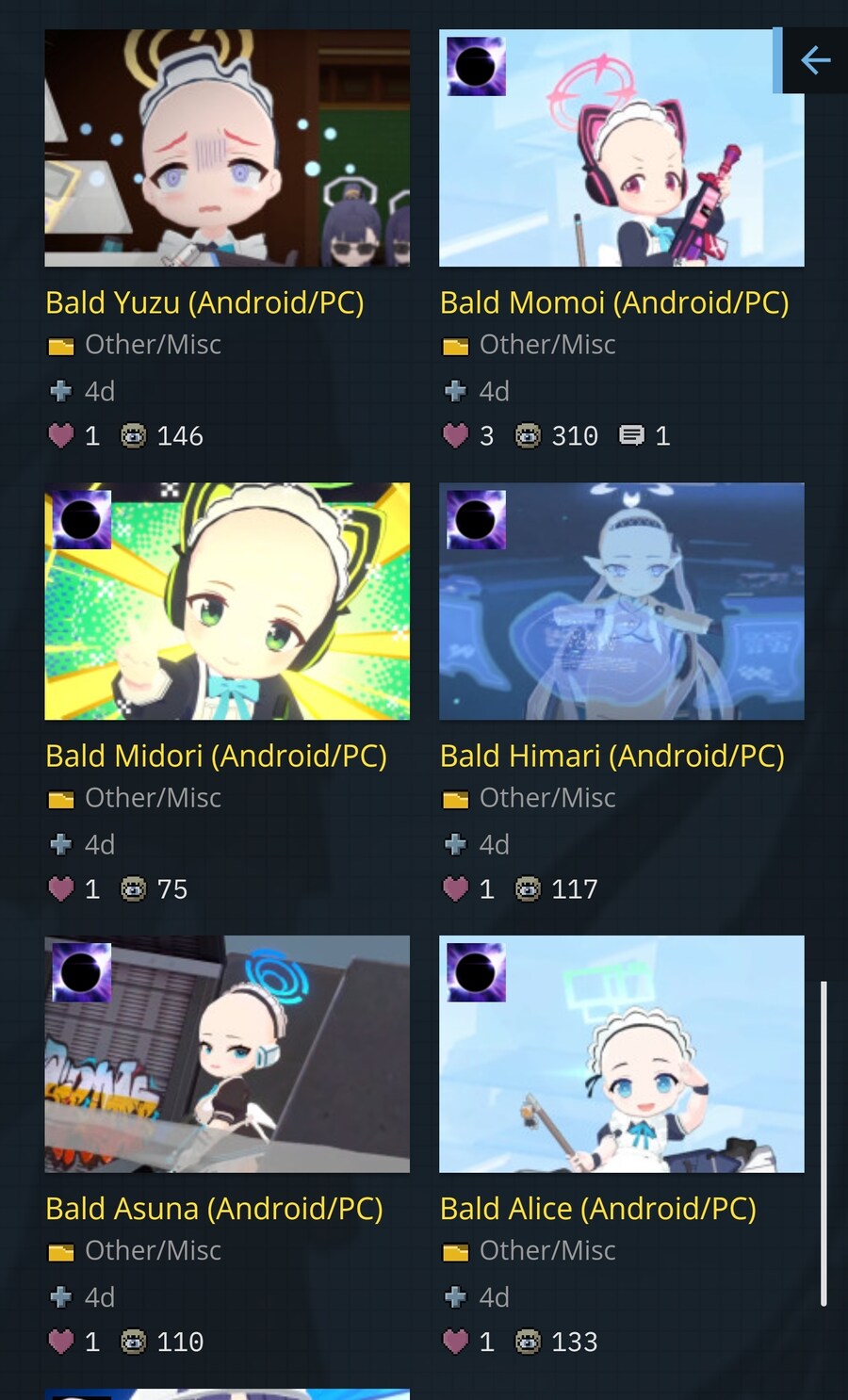Open Other/Misc category under Bald Asuna
The image size is (848, 1400).
[153, 1250]
